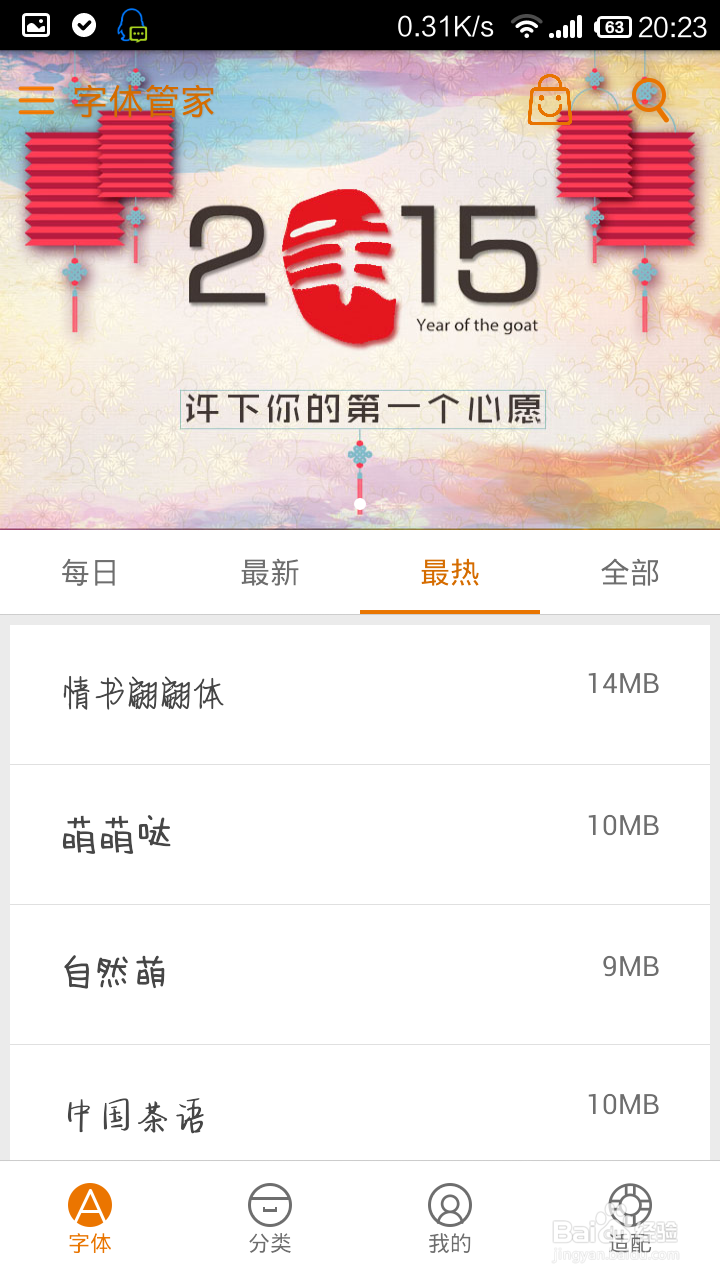Open the 我的 (My) profile icon
720x1280 pixels.
click(450, 1215)
